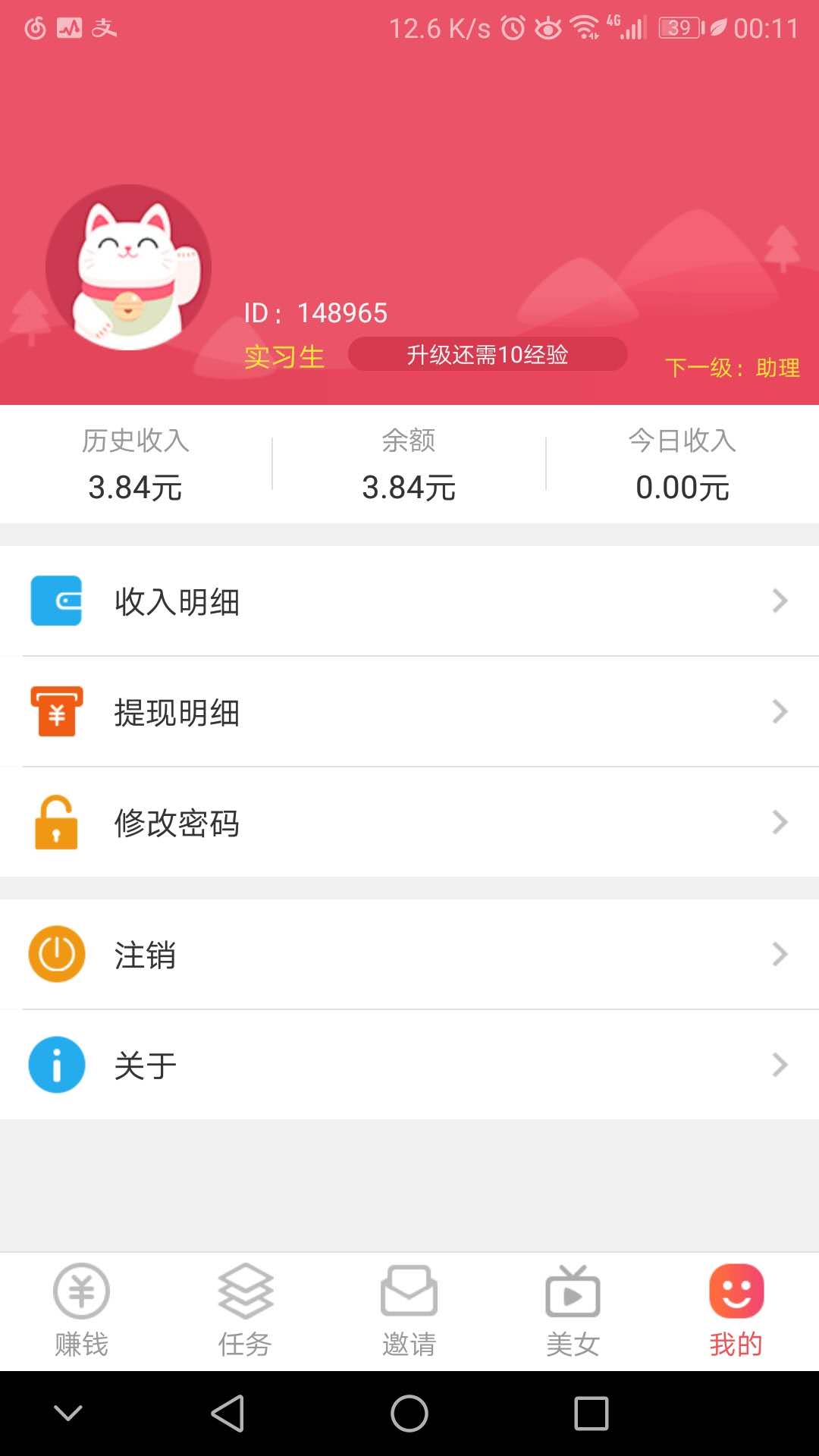Viewport: 819px width, 1456px height.
Task: Expand the 关于 row chevron
Action: click(x=780, y=1065)
